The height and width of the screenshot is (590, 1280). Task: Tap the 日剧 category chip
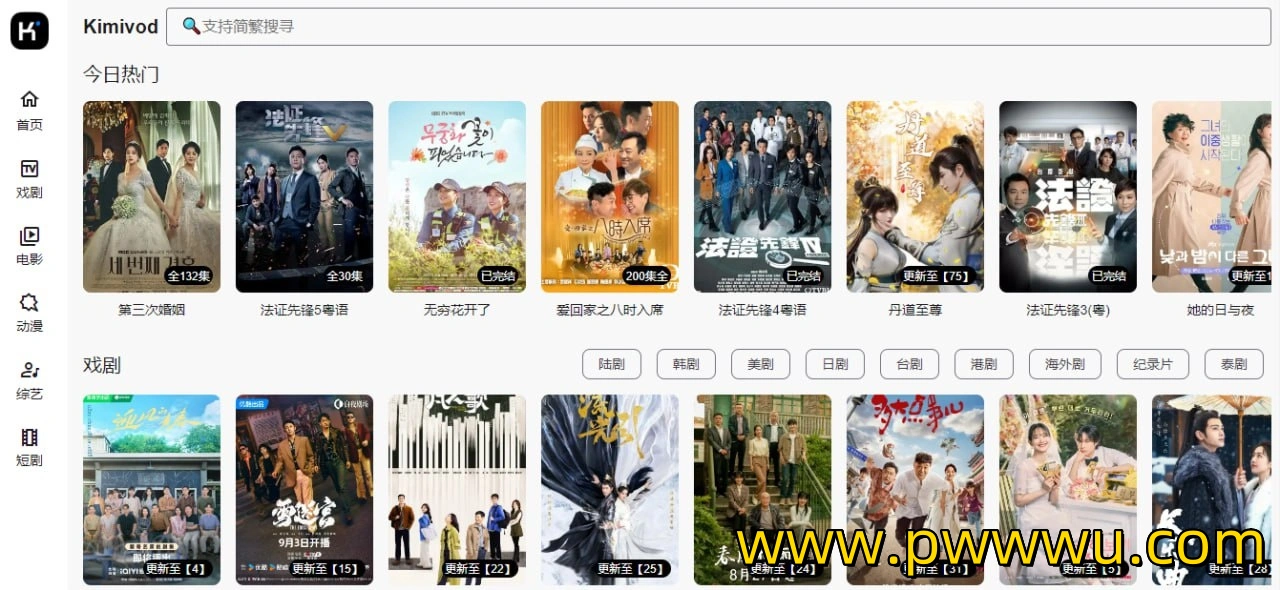[835, 364]
